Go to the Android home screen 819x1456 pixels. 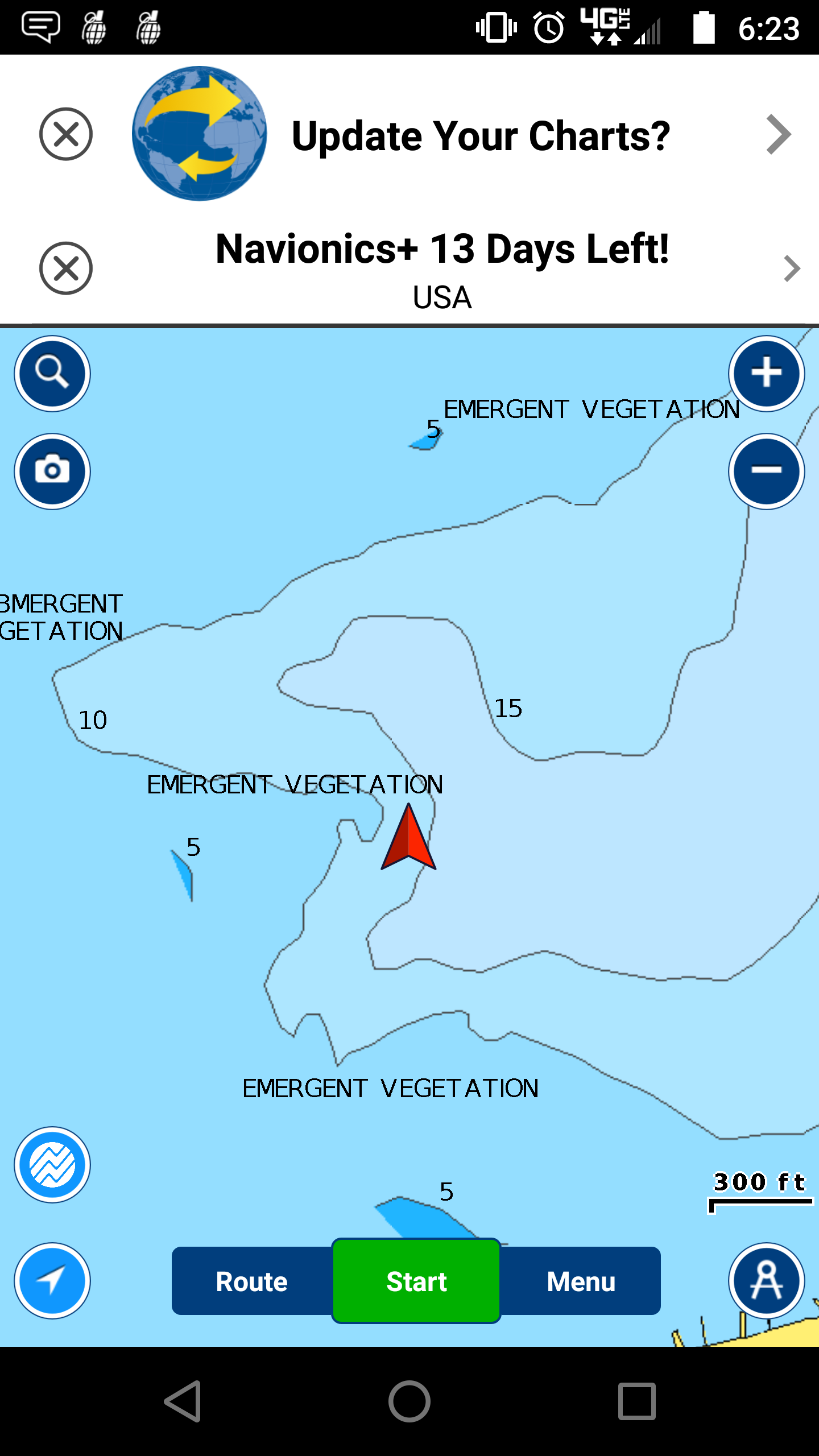409,1401
